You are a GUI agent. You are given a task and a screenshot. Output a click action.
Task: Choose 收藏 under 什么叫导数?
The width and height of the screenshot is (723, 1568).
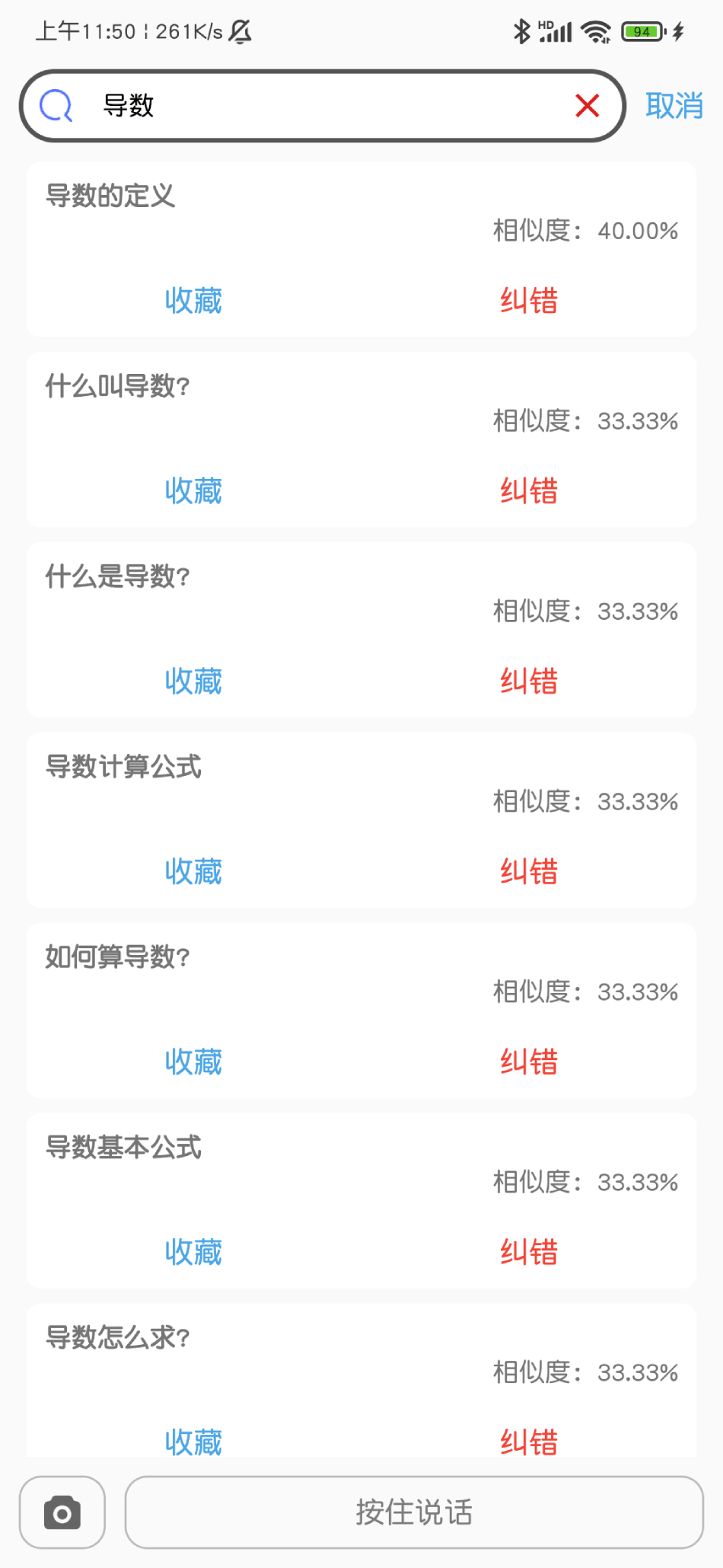(x=193, y=491)
